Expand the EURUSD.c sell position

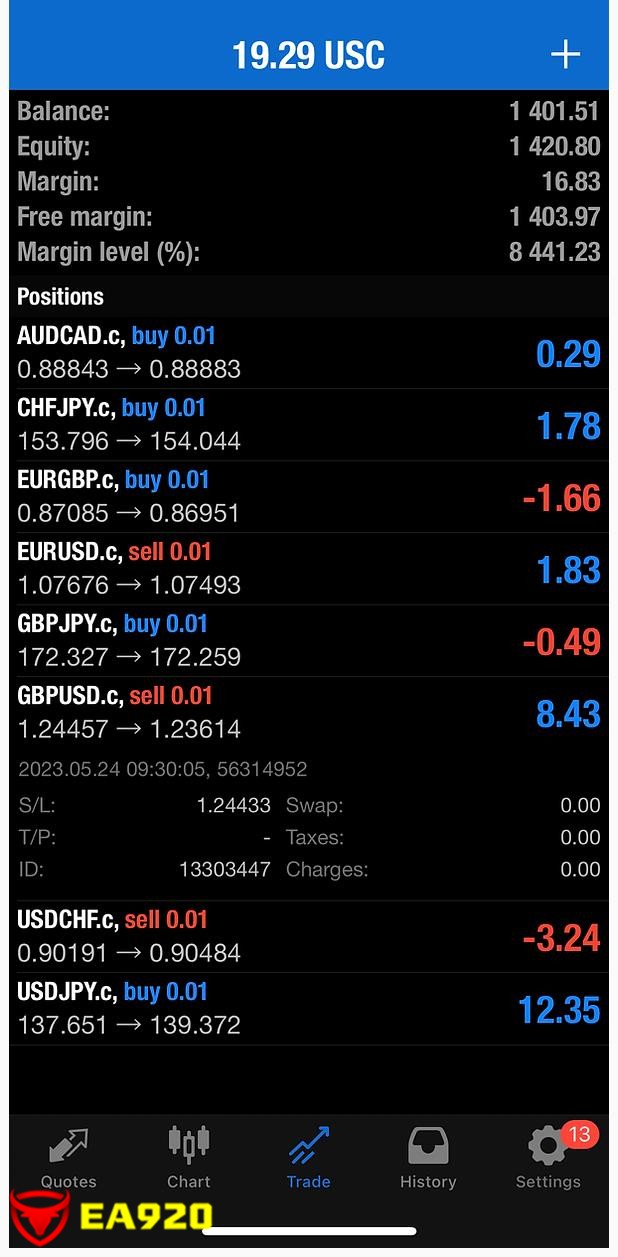click(x=308, y=569)
